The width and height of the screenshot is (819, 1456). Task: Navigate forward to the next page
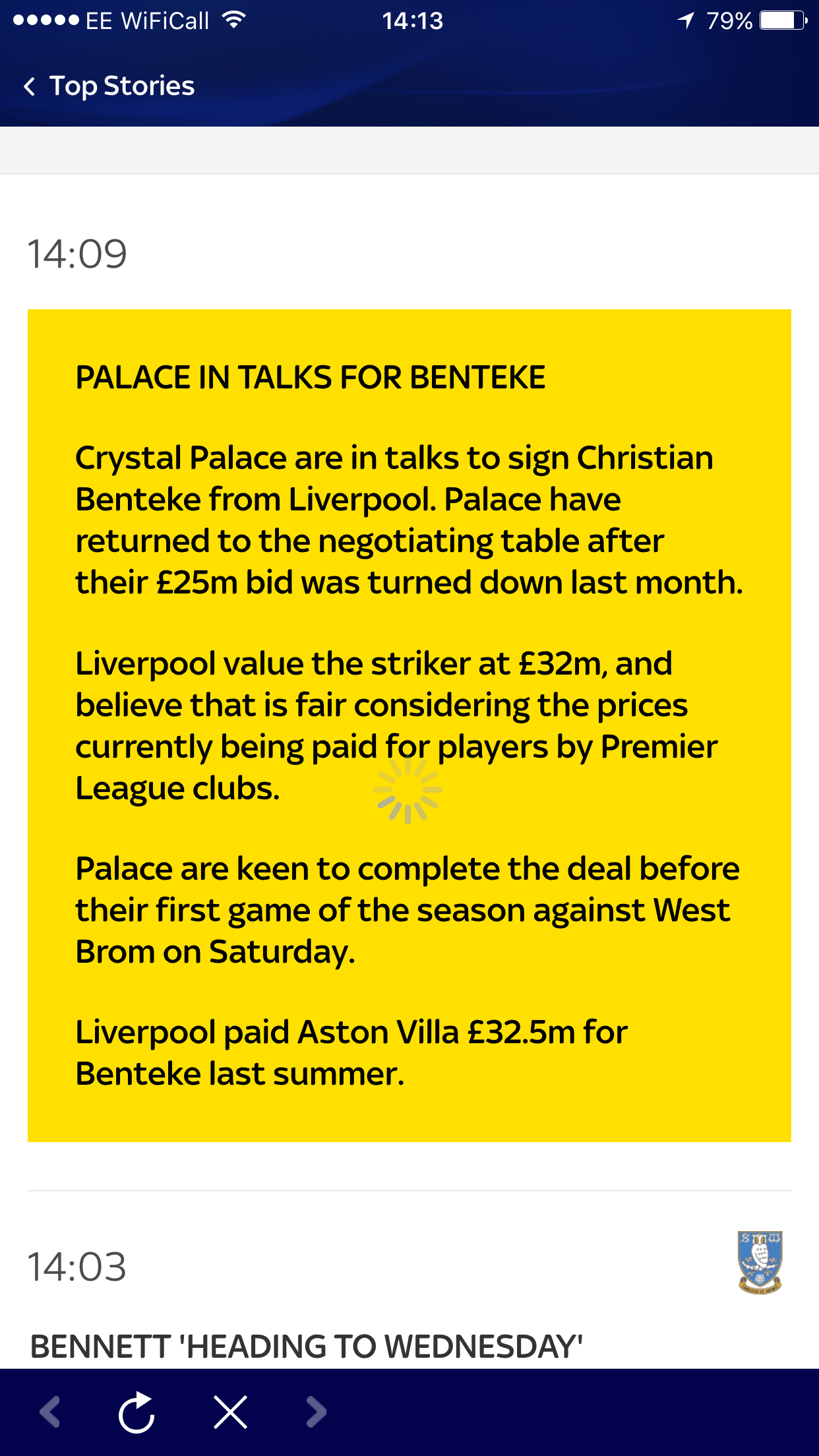317,1412
